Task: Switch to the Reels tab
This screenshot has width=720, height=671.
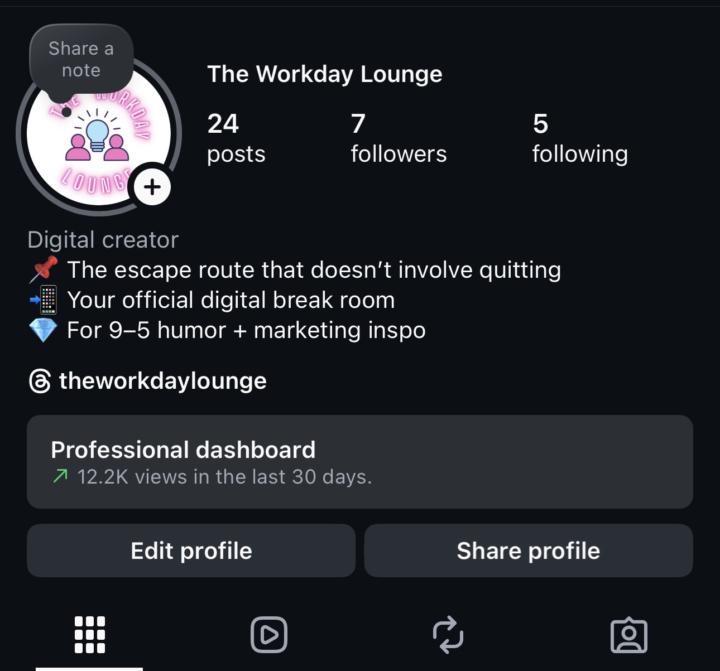Action: (269, 634)
